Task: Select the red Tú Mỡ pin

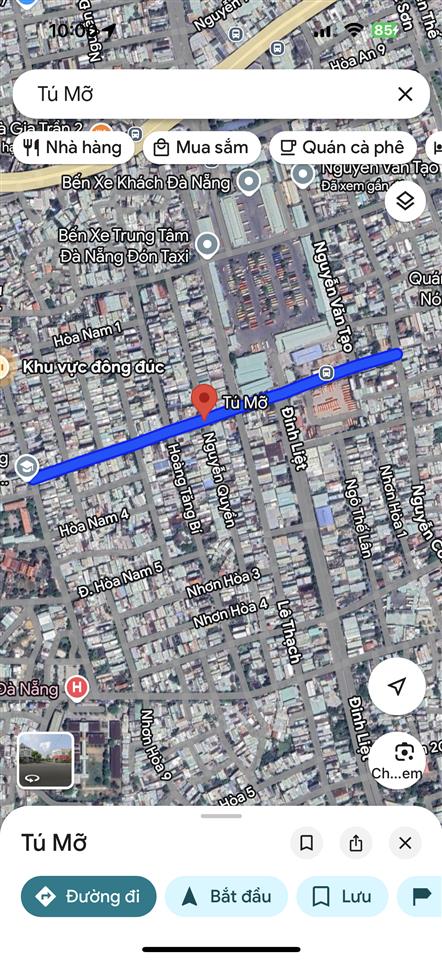Action: [x=204, y=402]
